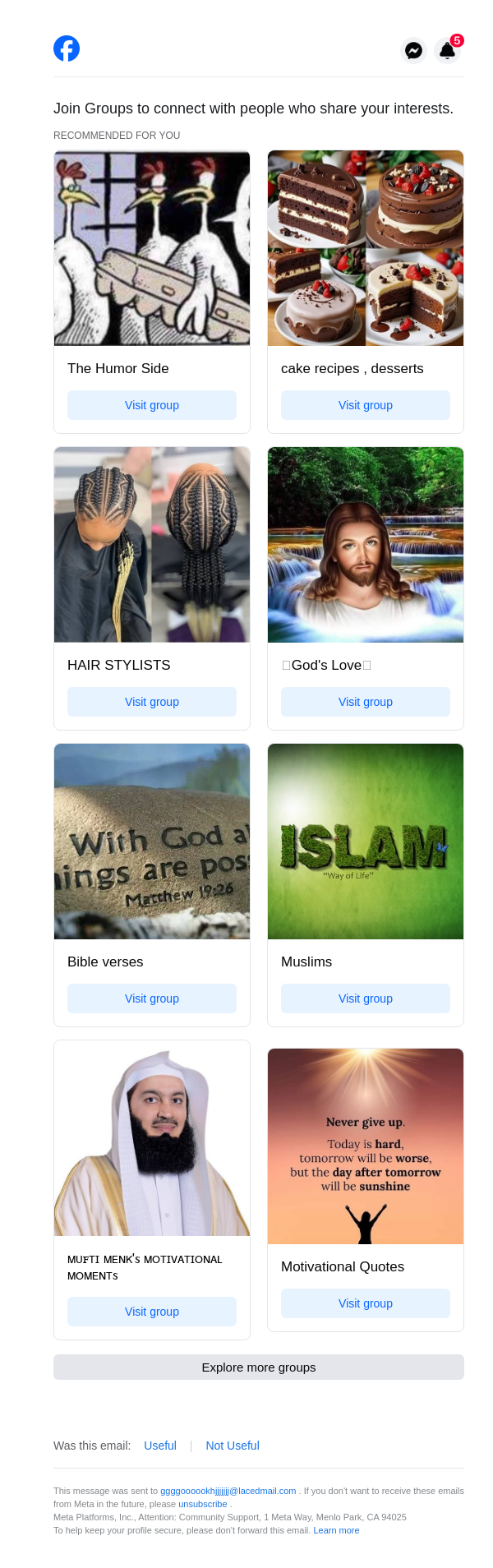This screenshot has width=493, height=1568.
Task: Tap the unsubscribe link
Action: pos(203,1504)
